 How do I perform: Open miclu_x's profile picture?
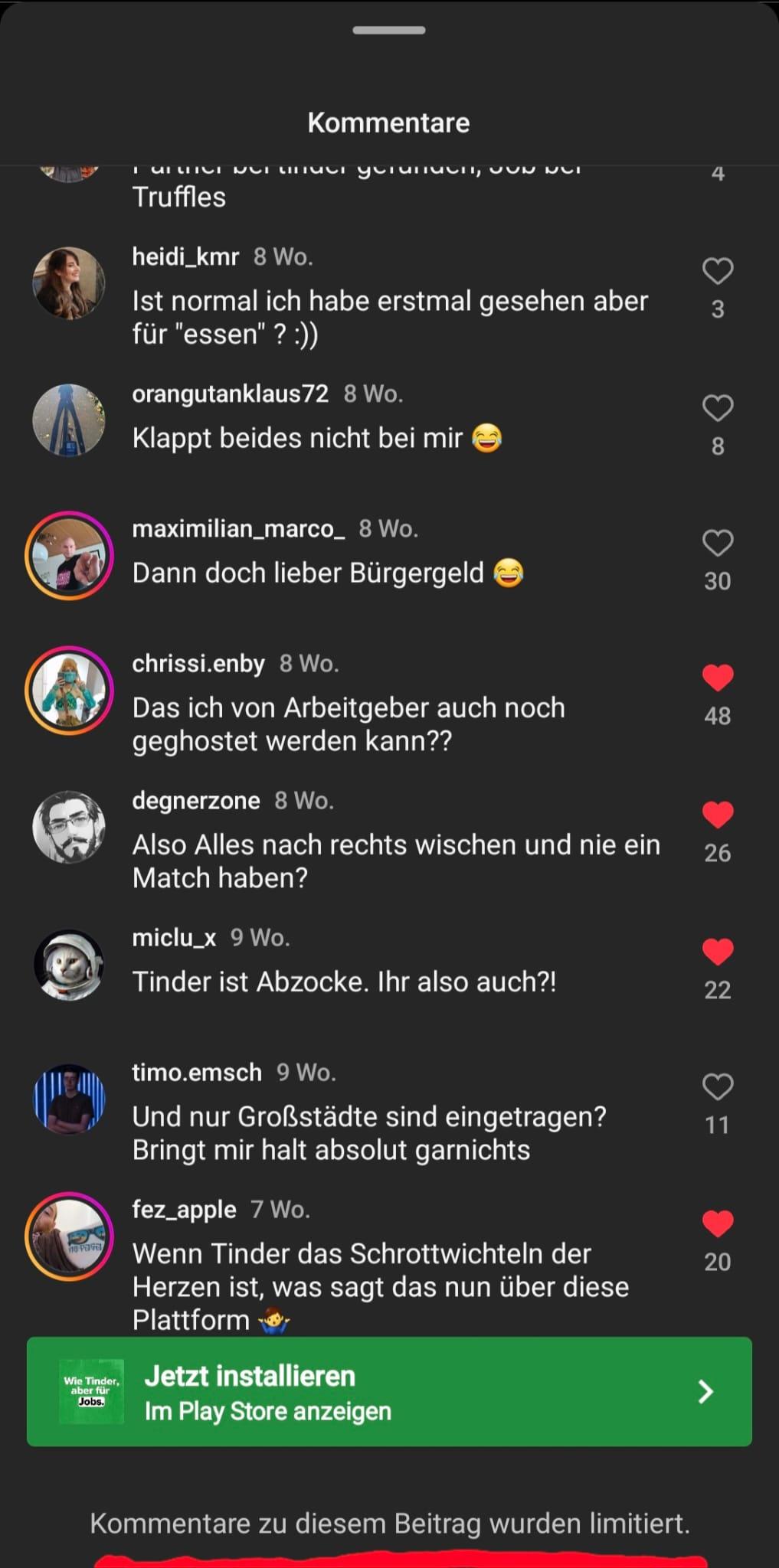(69, 965)
